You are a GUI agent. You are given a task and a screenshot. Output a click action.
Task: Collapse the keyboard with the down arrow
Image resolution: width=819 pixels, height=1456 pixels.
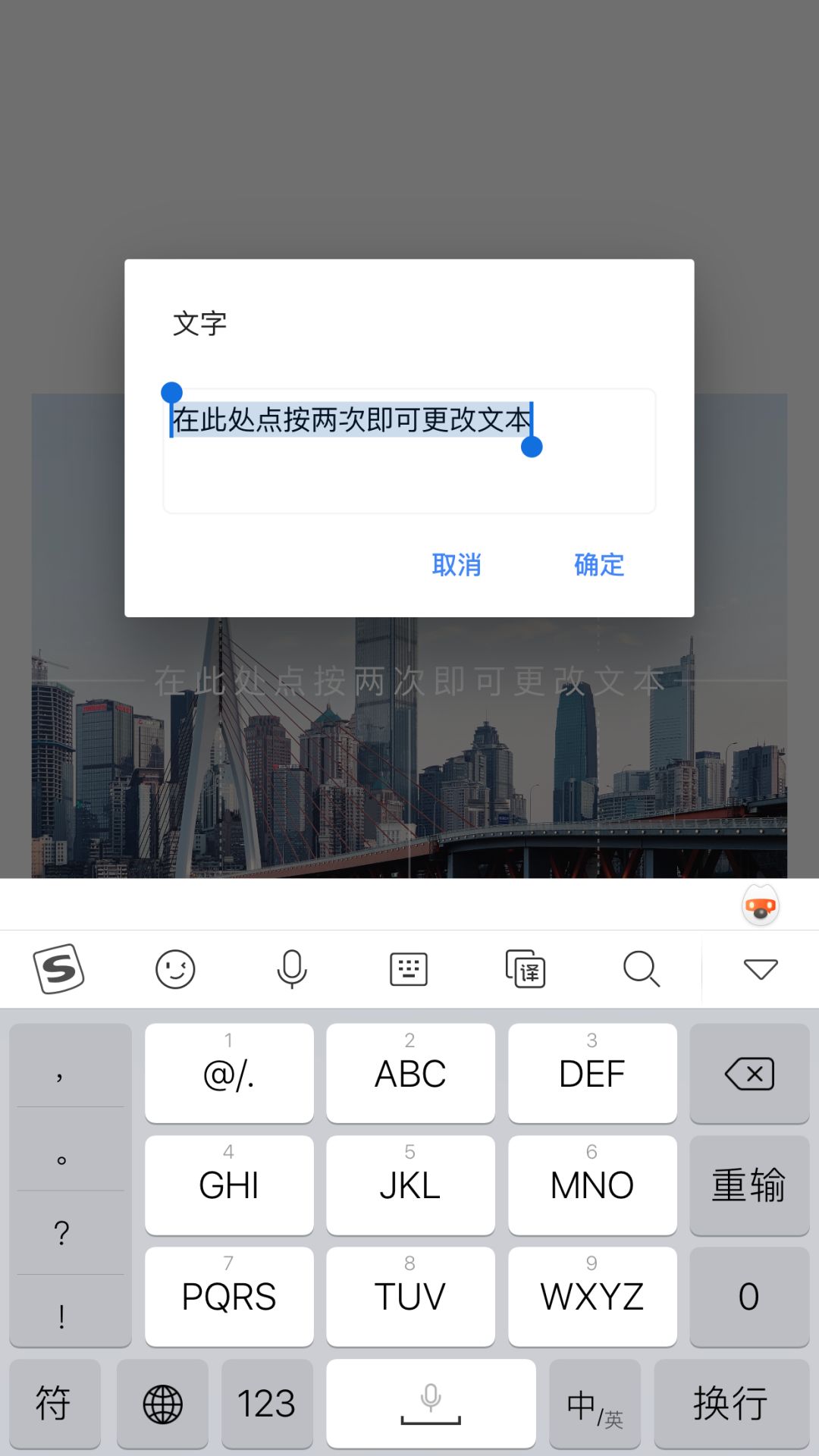pyautogui.click(x=761, y=969)
